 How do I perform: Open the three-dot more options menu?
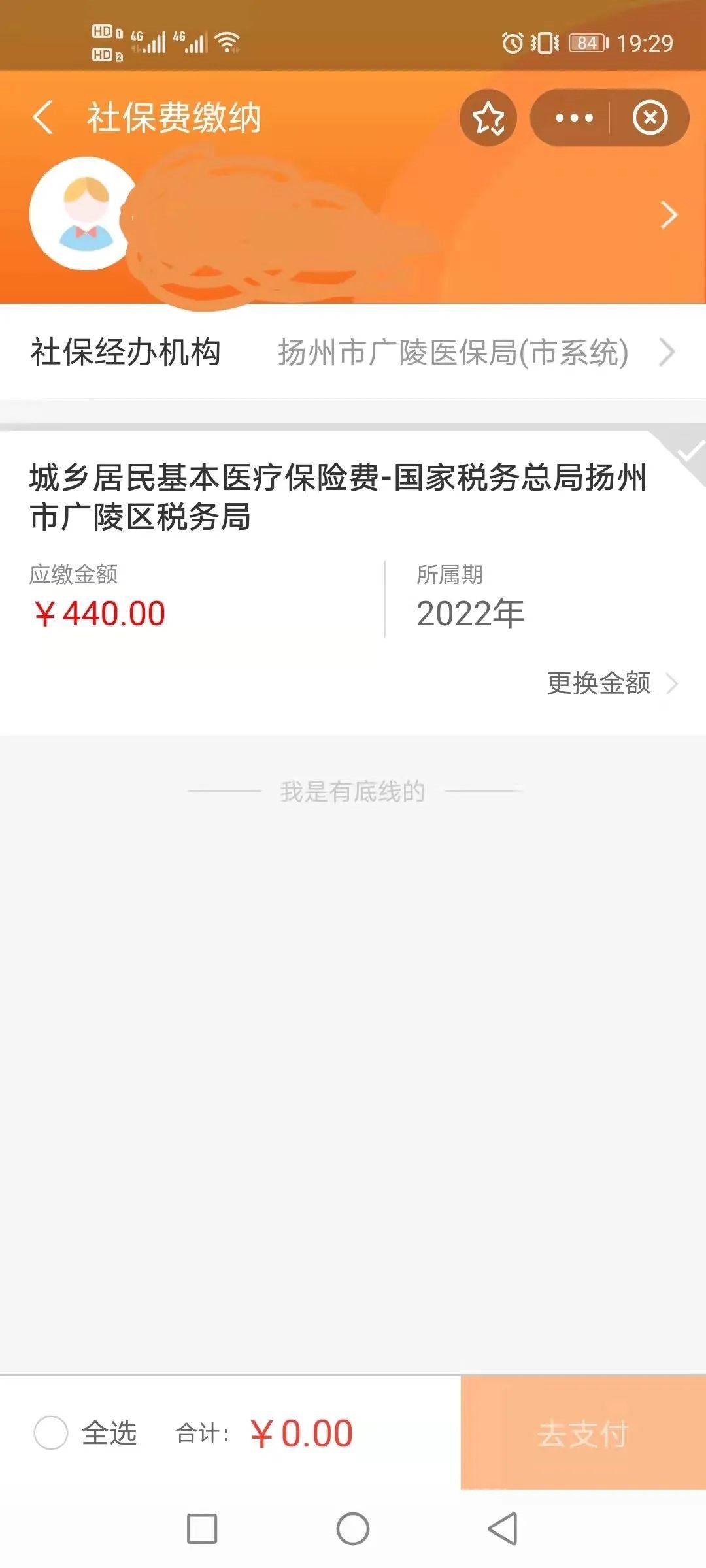point(573,118)
